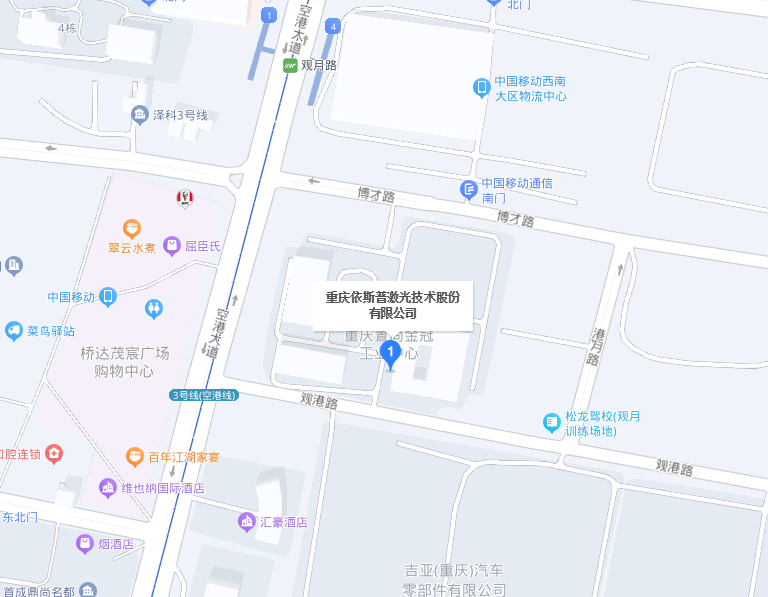Open the 松龙驾校 training ground marker
Image resolution: width=768 pixels, height=597 pixels.
pyautogui.click(x=552, y=423)
